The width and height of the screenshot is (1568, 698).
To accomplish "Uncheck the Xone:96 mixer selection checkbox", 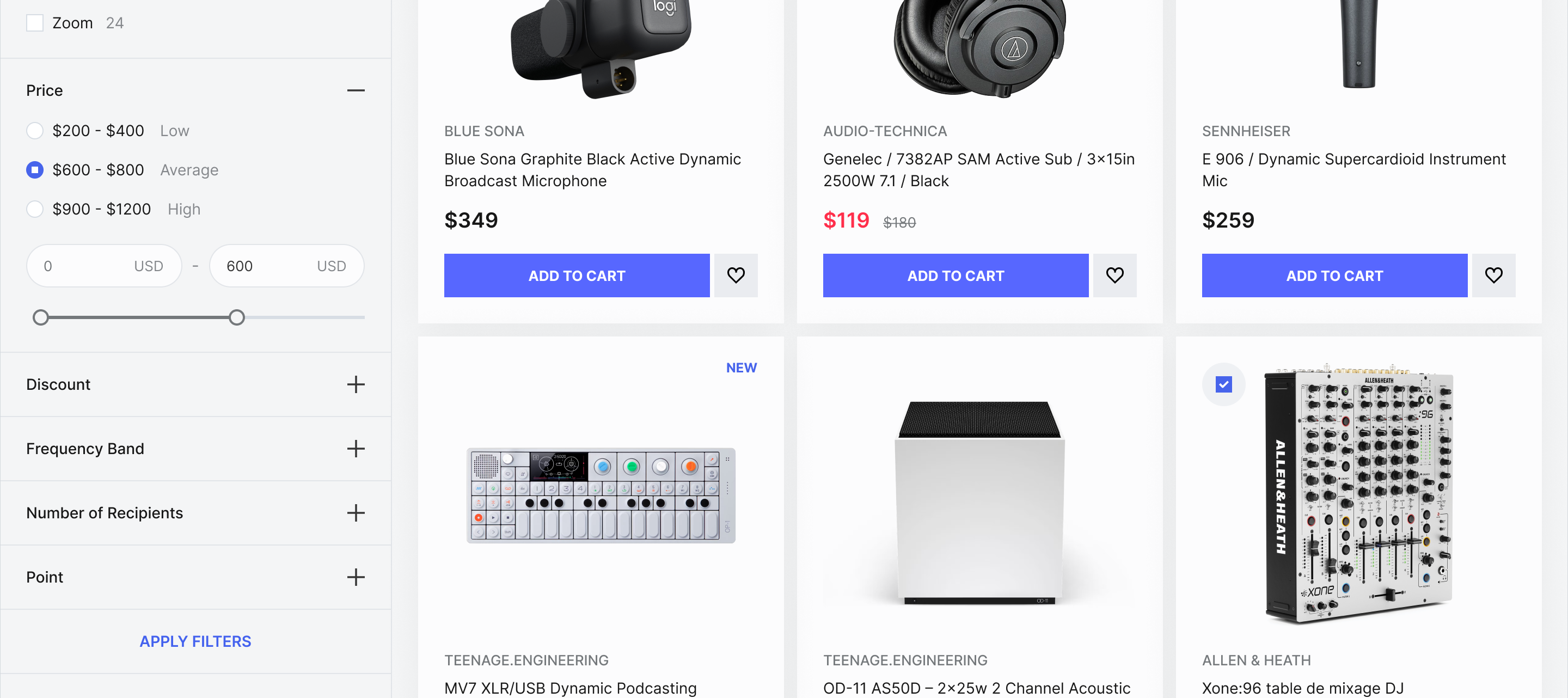I will (1223, 384).
